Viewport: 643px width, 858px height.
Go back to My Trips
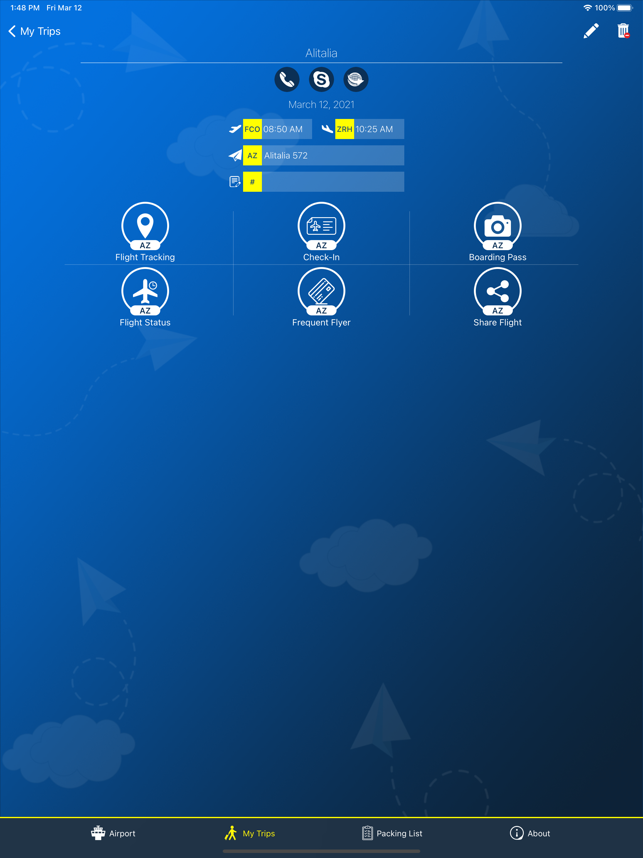click(34, 31)
